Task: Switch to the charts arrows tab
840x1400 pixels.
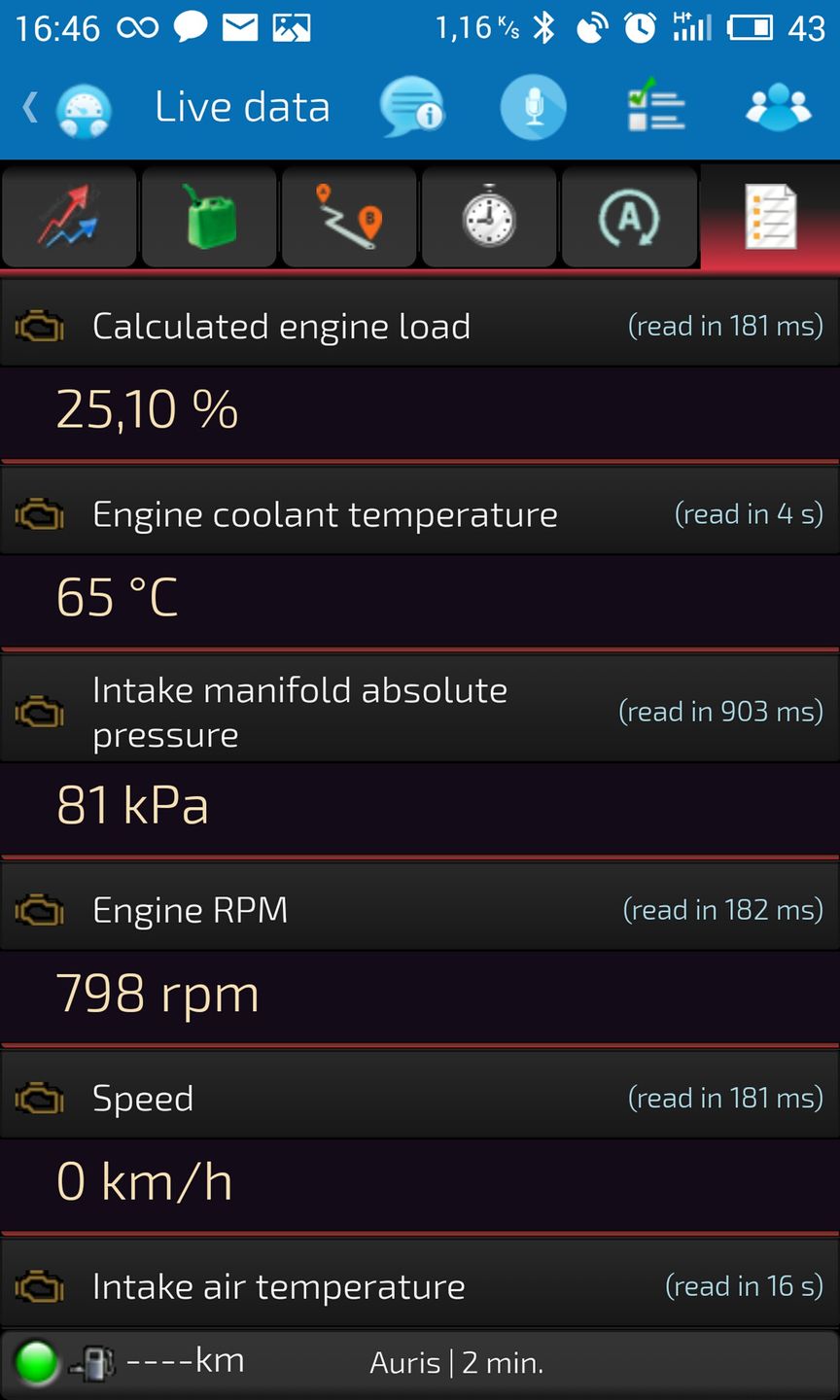Action: click(x=69, y=217)
